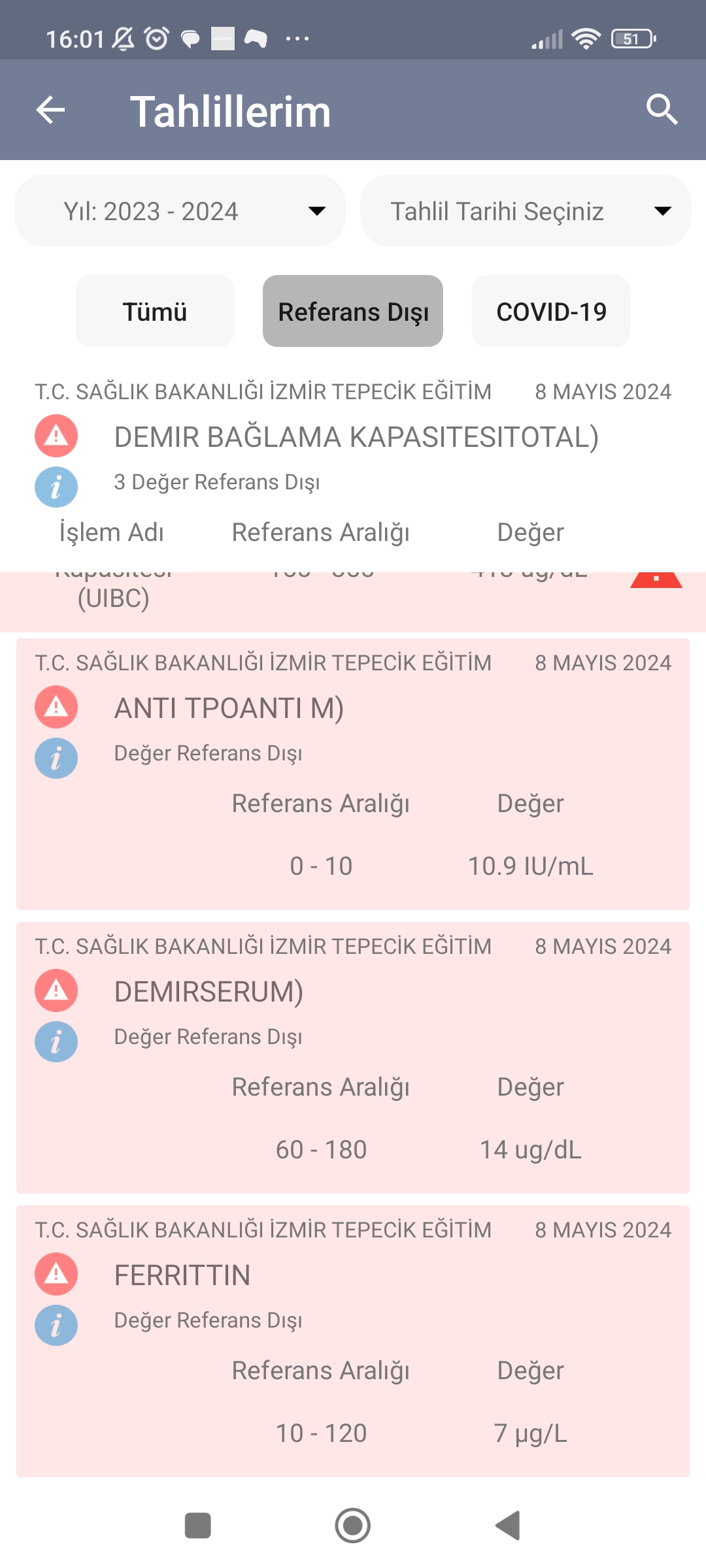The width and height of the screenshot is (706, 1568).
Task: Open the ANTI TPOANTI M) result card
Action: [353, 774]
